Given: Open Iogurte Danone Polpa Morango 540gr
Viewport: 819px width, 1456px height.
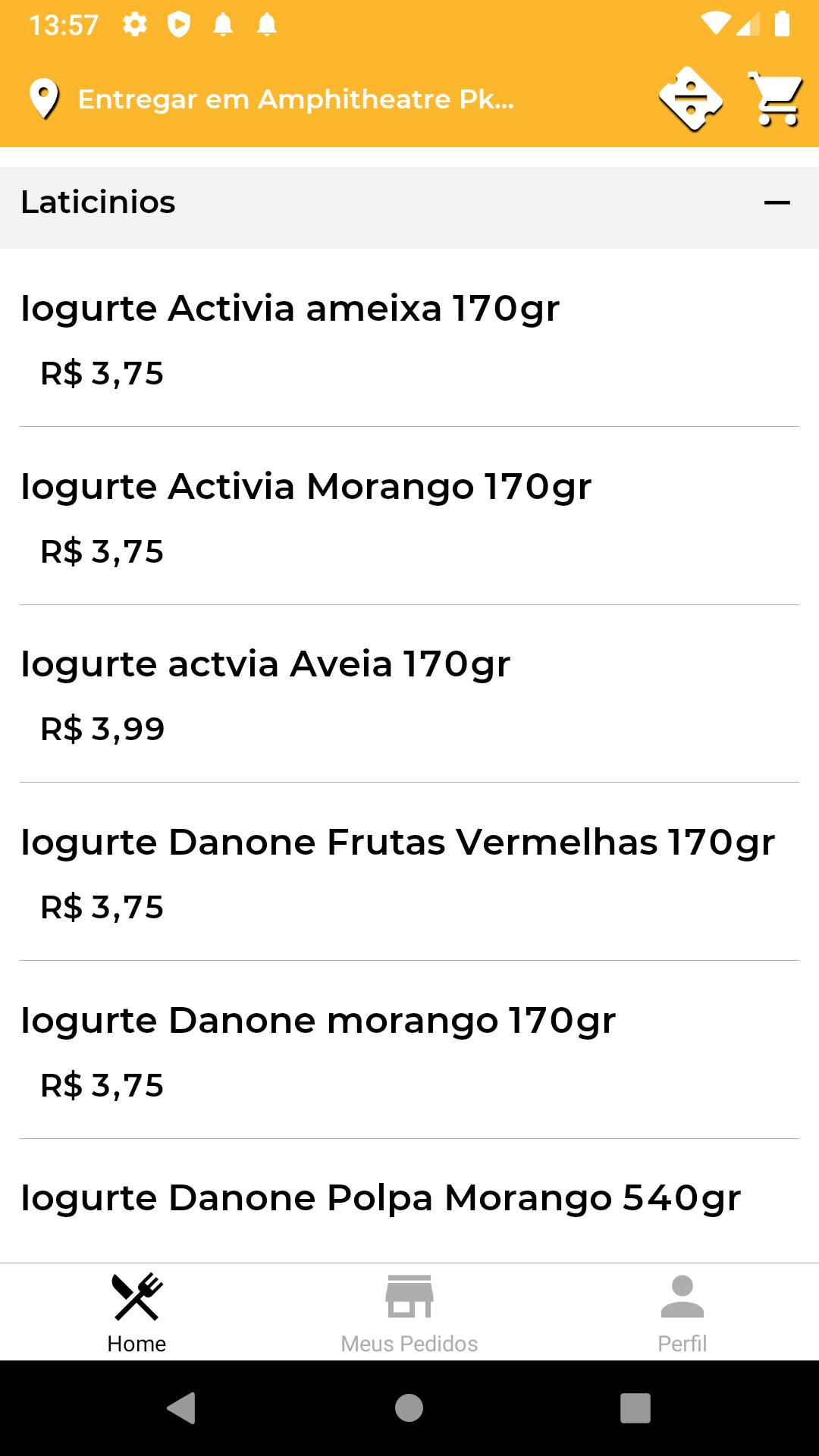Looking at the screenshot, I should pos(409,1201).
